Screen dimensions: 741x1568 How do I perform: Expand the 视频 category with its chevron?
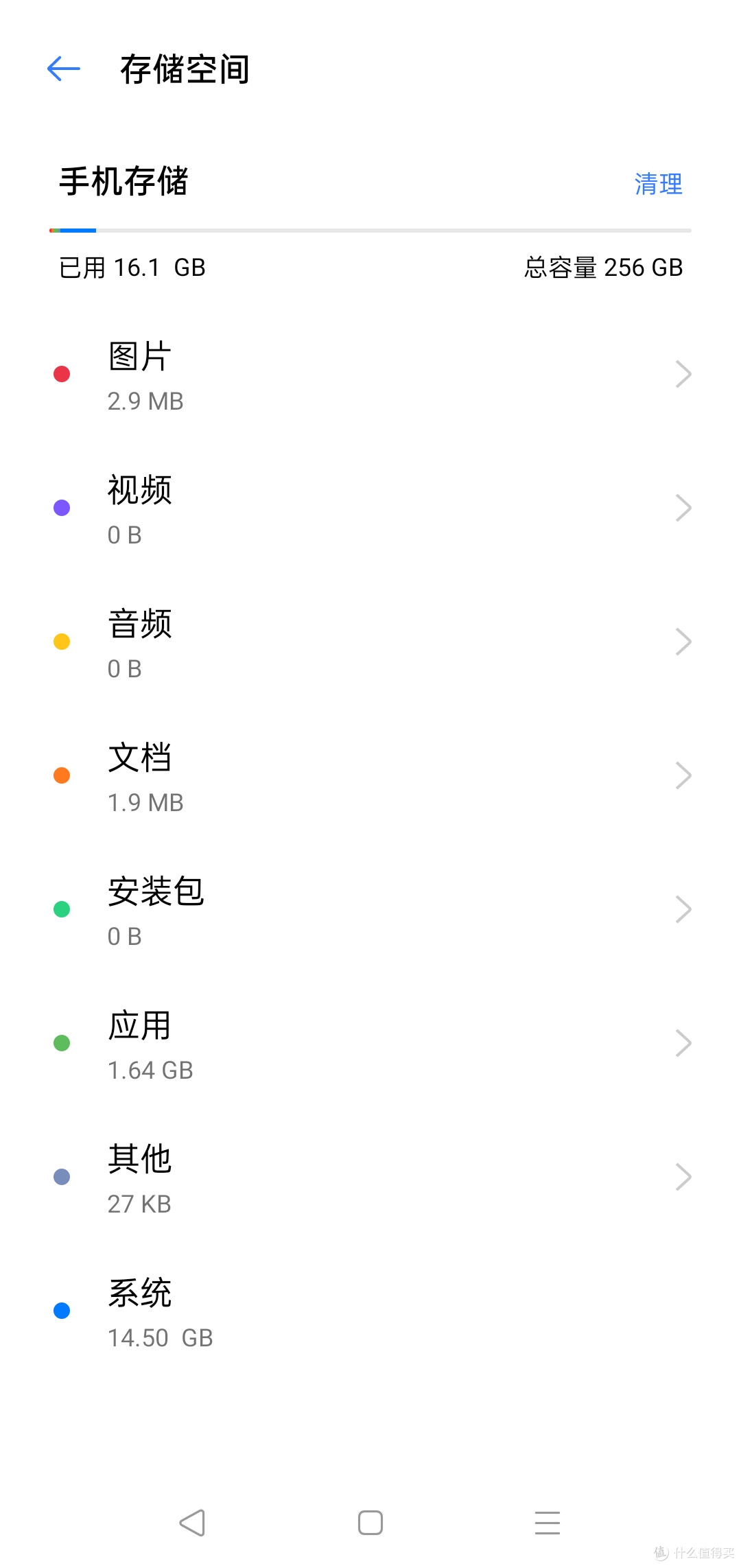684,508
